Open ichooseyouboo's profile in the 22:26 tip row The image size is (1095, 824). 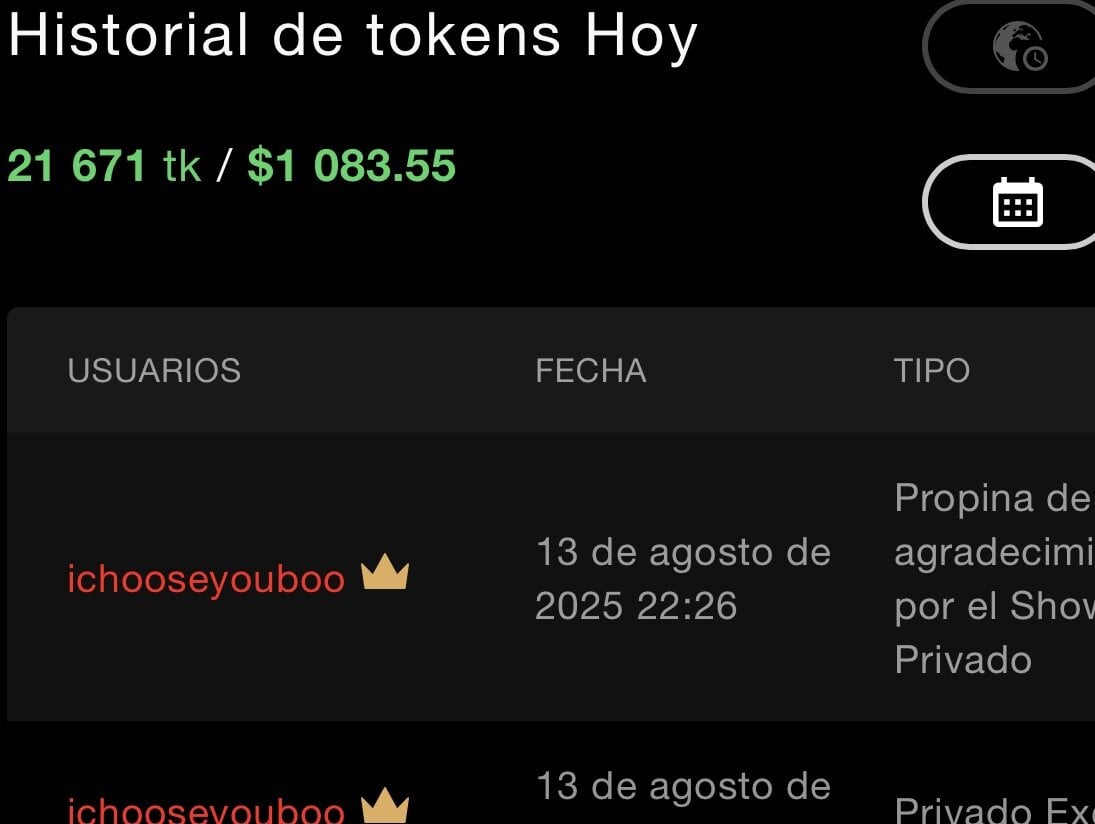click(x=206, y=579)
